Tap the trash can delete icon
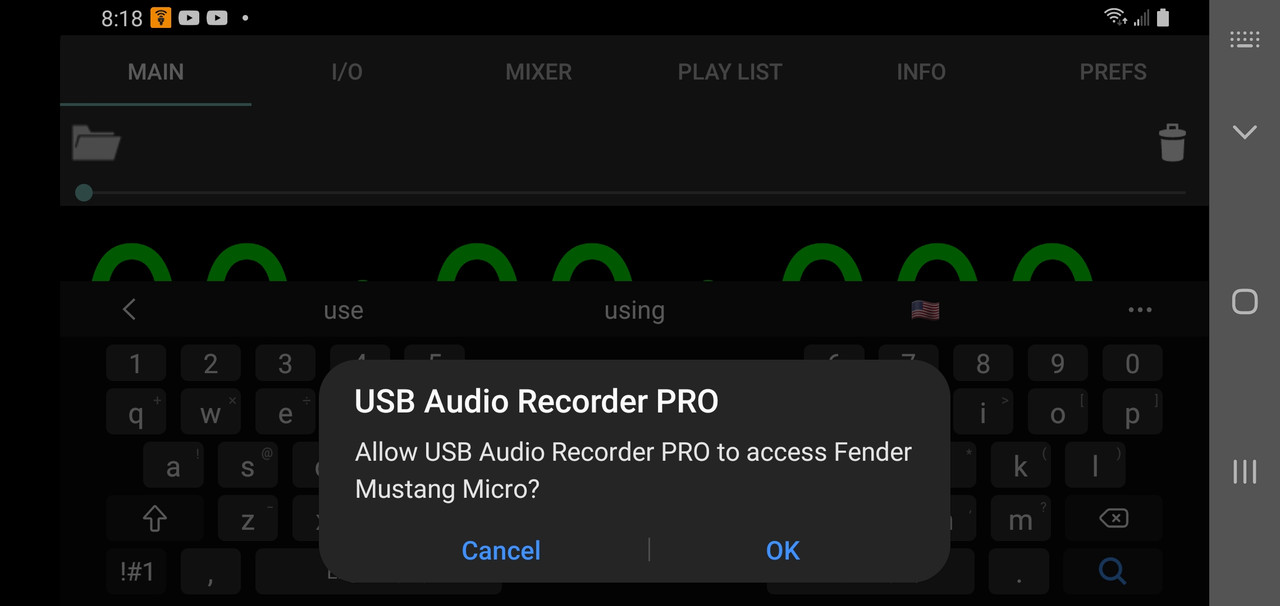The image size is (1280, 606). coord(1172,143)
